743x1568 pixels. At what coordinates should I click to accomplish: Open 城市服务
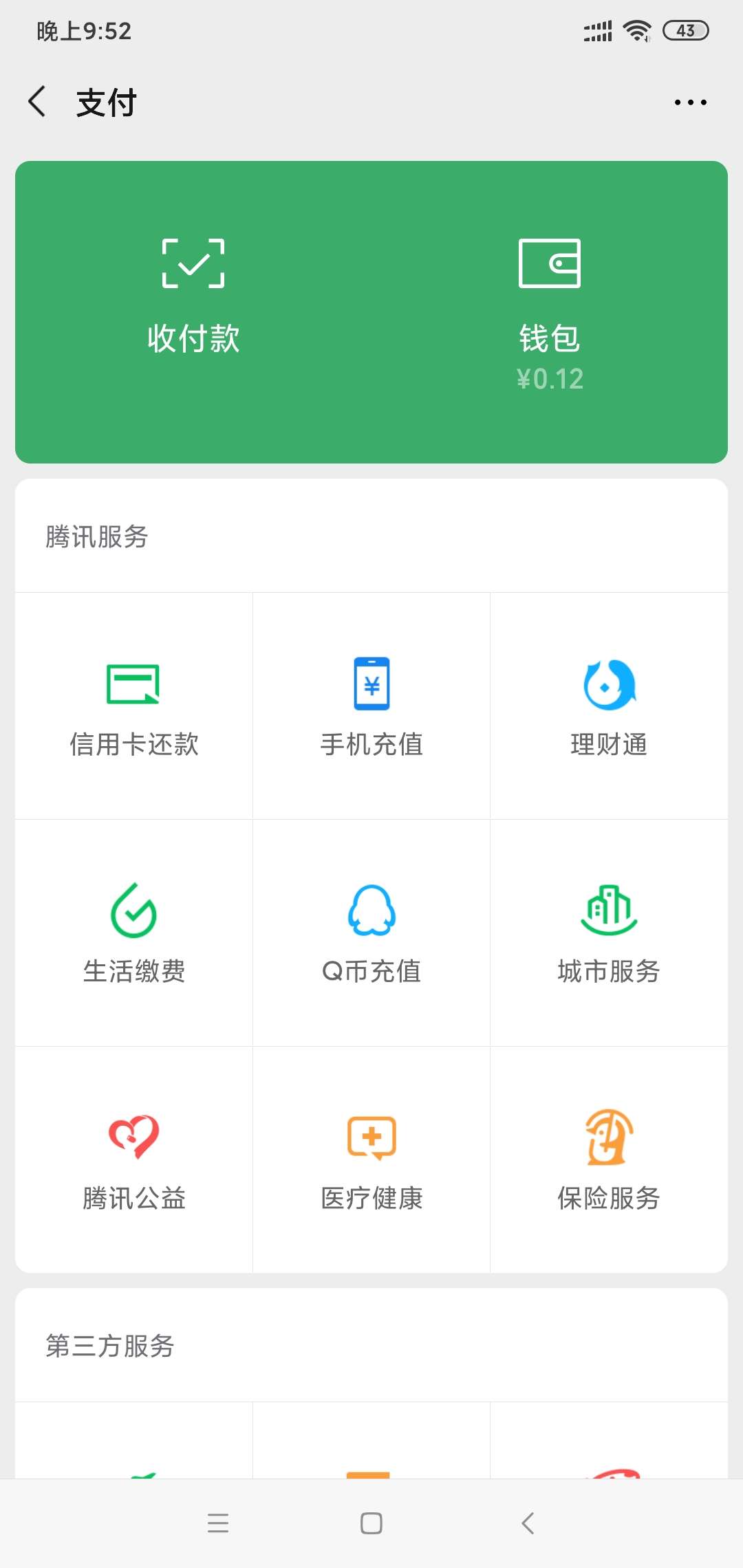pos(609,933)
